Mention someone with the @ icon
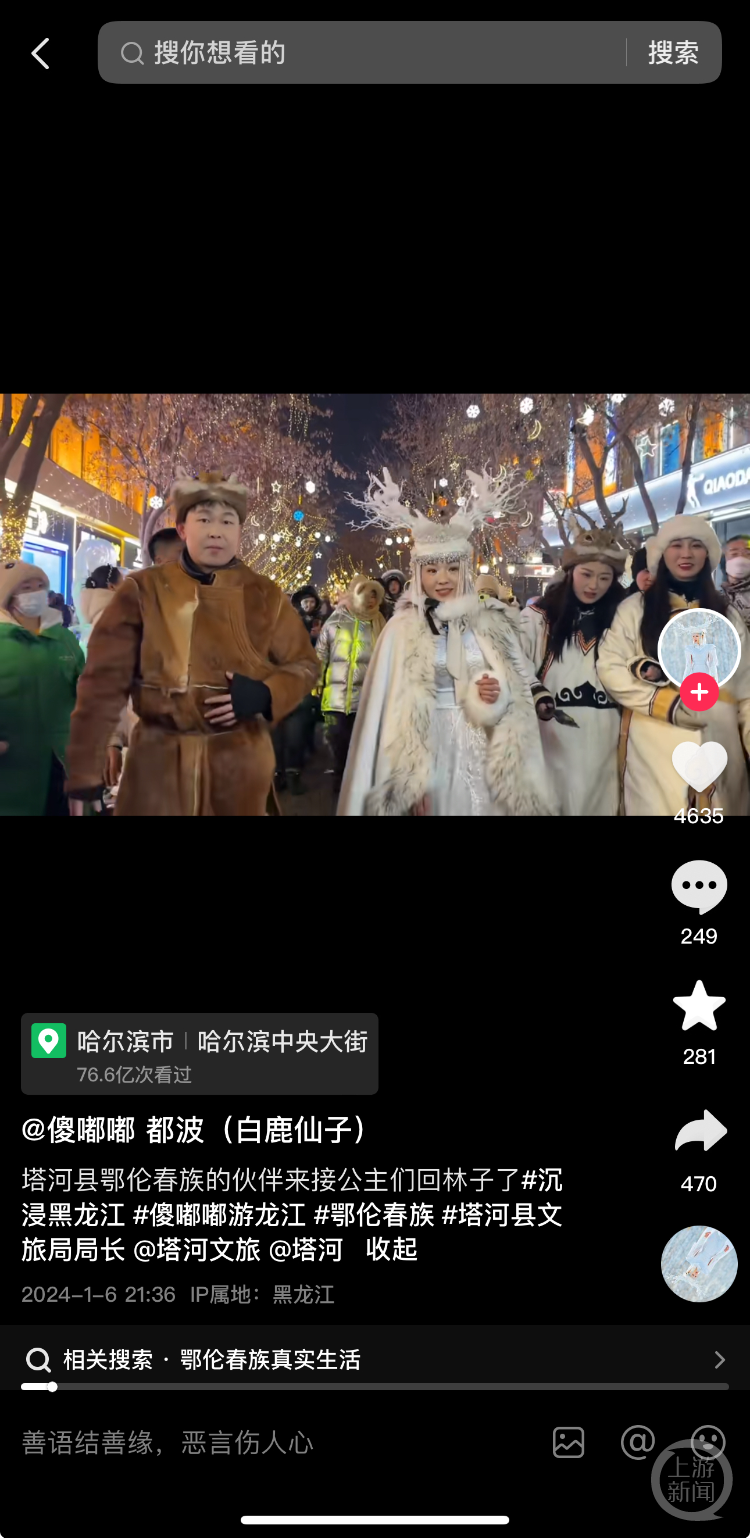750x1538 pixels. pyautogui.click(x=637, y=1442)
